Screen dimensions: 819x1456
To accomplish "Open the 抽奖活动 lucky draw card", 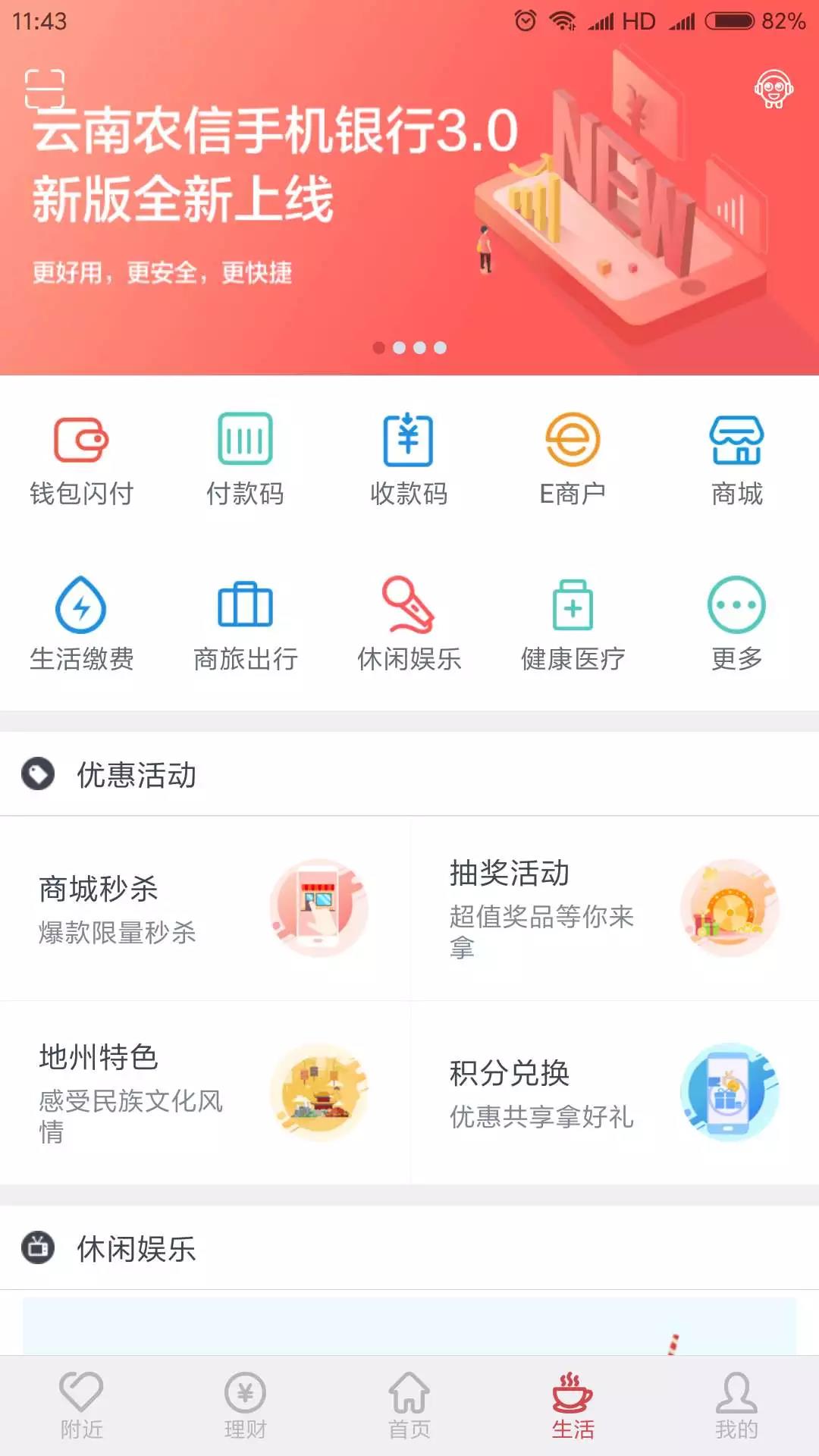I will pos(614,908).
